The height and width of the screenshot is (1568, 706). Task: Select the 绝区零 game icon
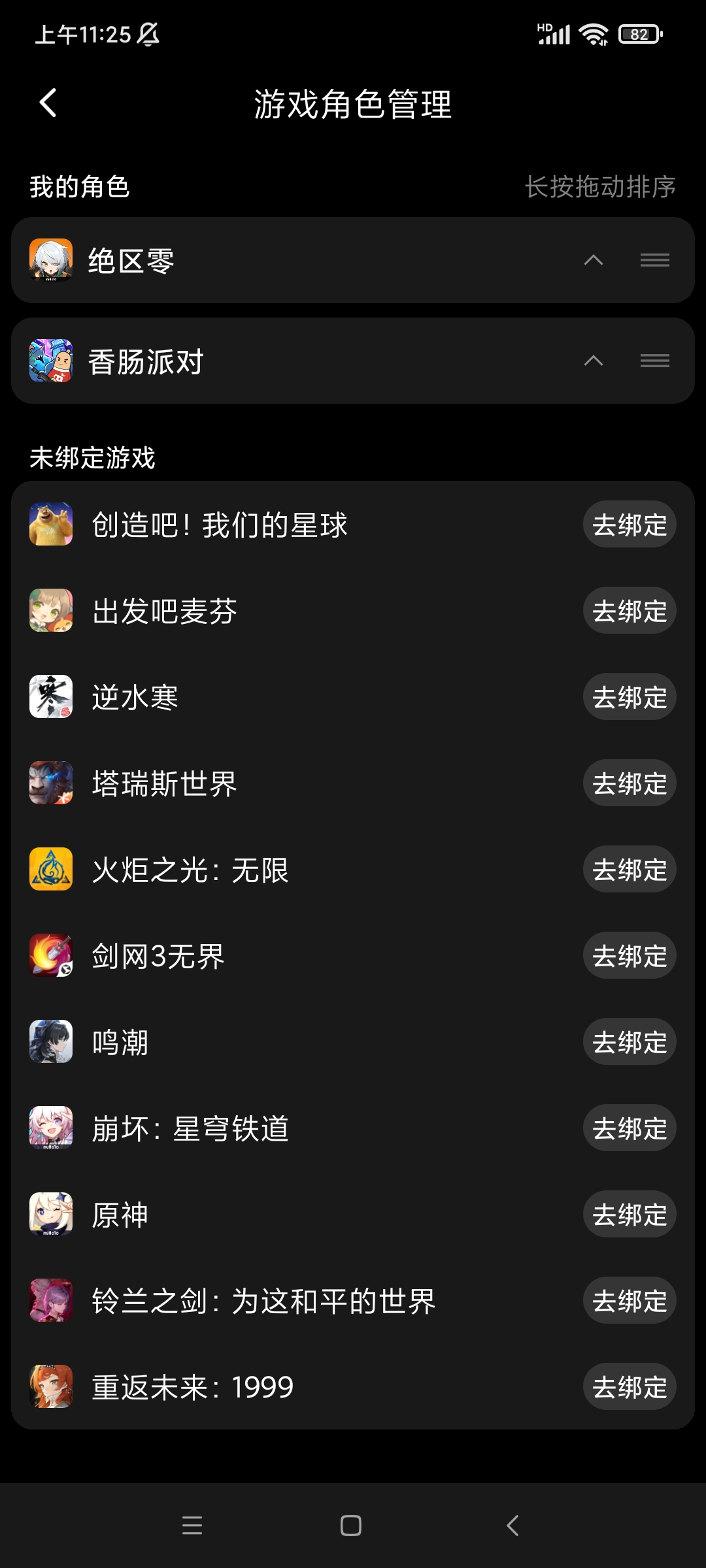(x=51, y=260)
